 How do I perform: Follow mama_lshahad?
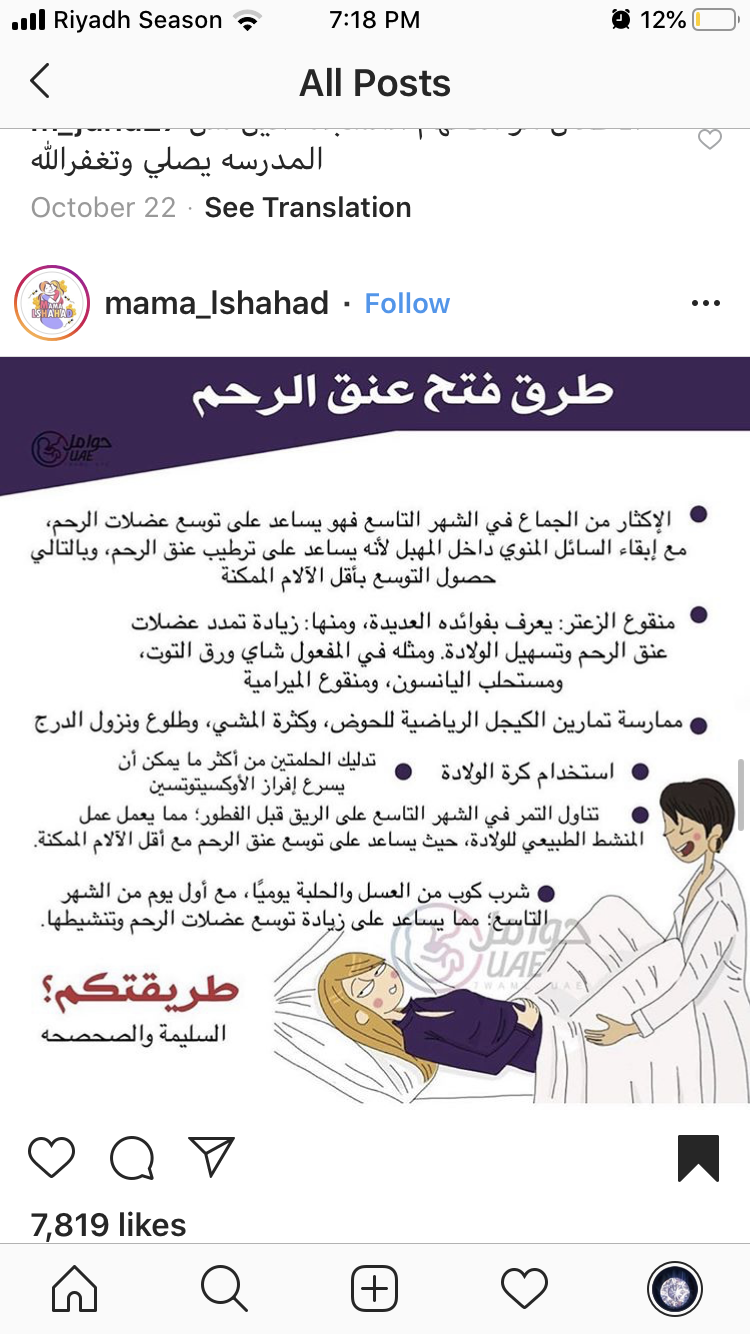(x=407, y=304)
